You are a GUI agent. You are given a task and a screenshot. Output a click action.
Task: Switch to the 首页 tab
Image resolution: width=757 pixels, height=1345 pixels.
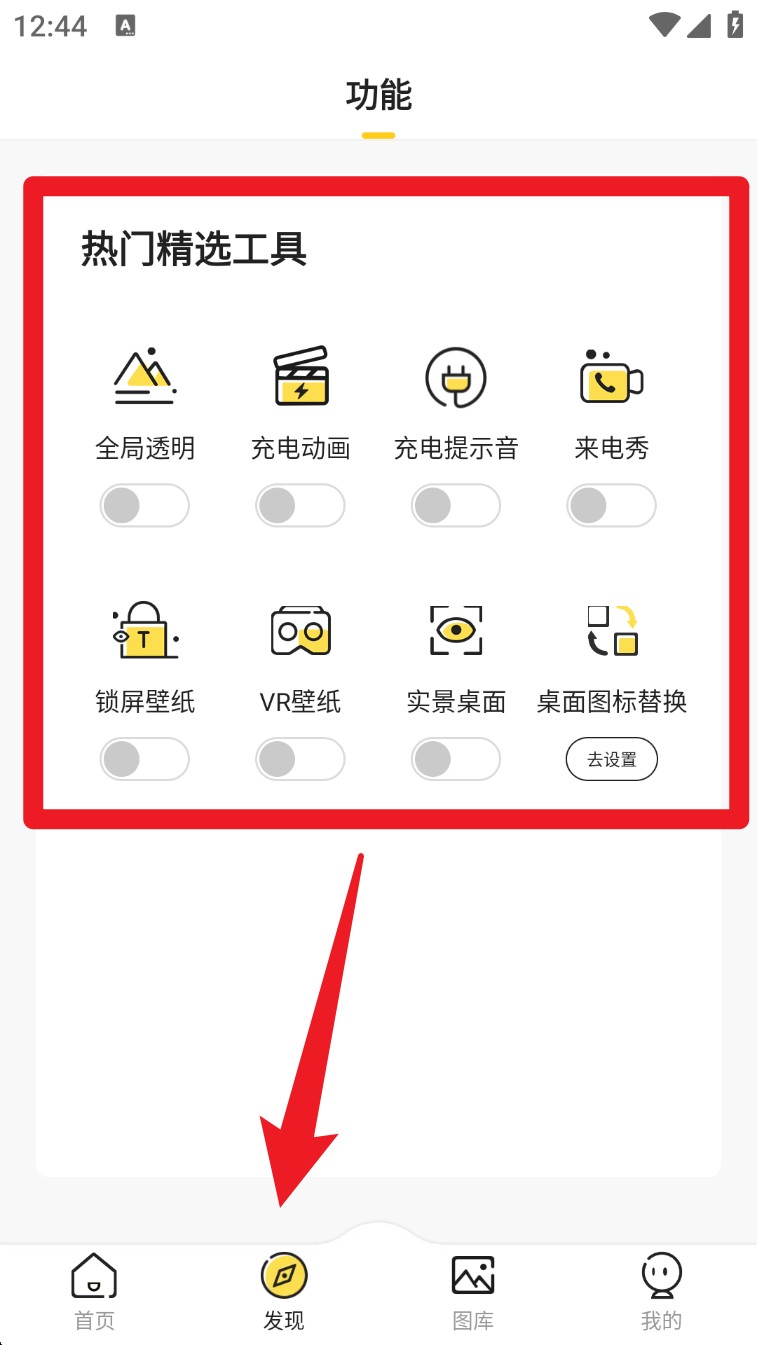[x=95, y=1291]
